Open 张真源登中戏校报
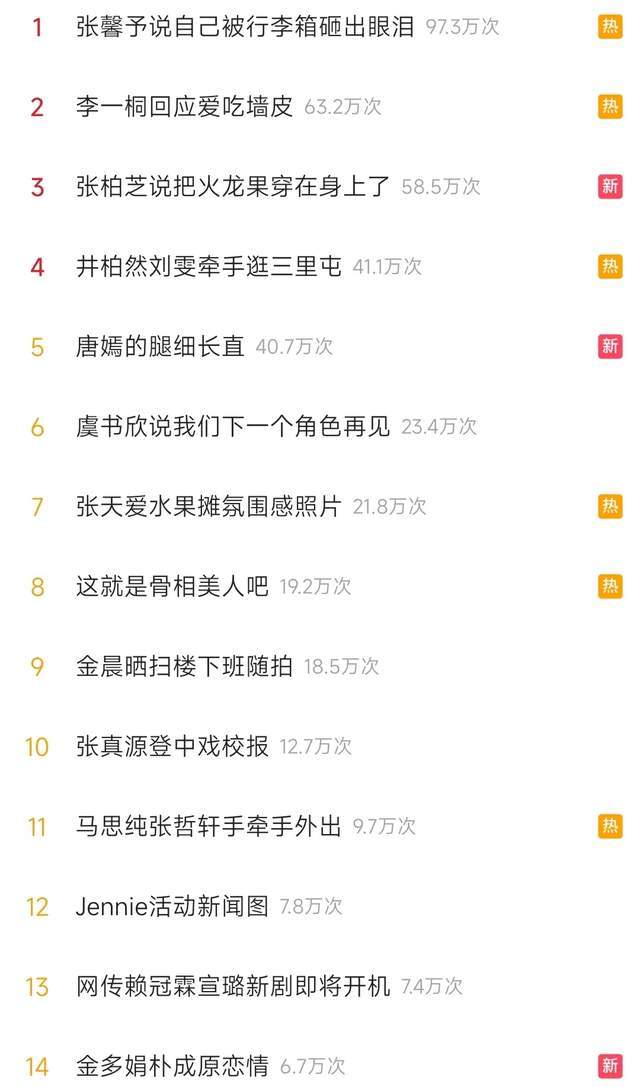640x1087 pixels. [x=172, y=747]
